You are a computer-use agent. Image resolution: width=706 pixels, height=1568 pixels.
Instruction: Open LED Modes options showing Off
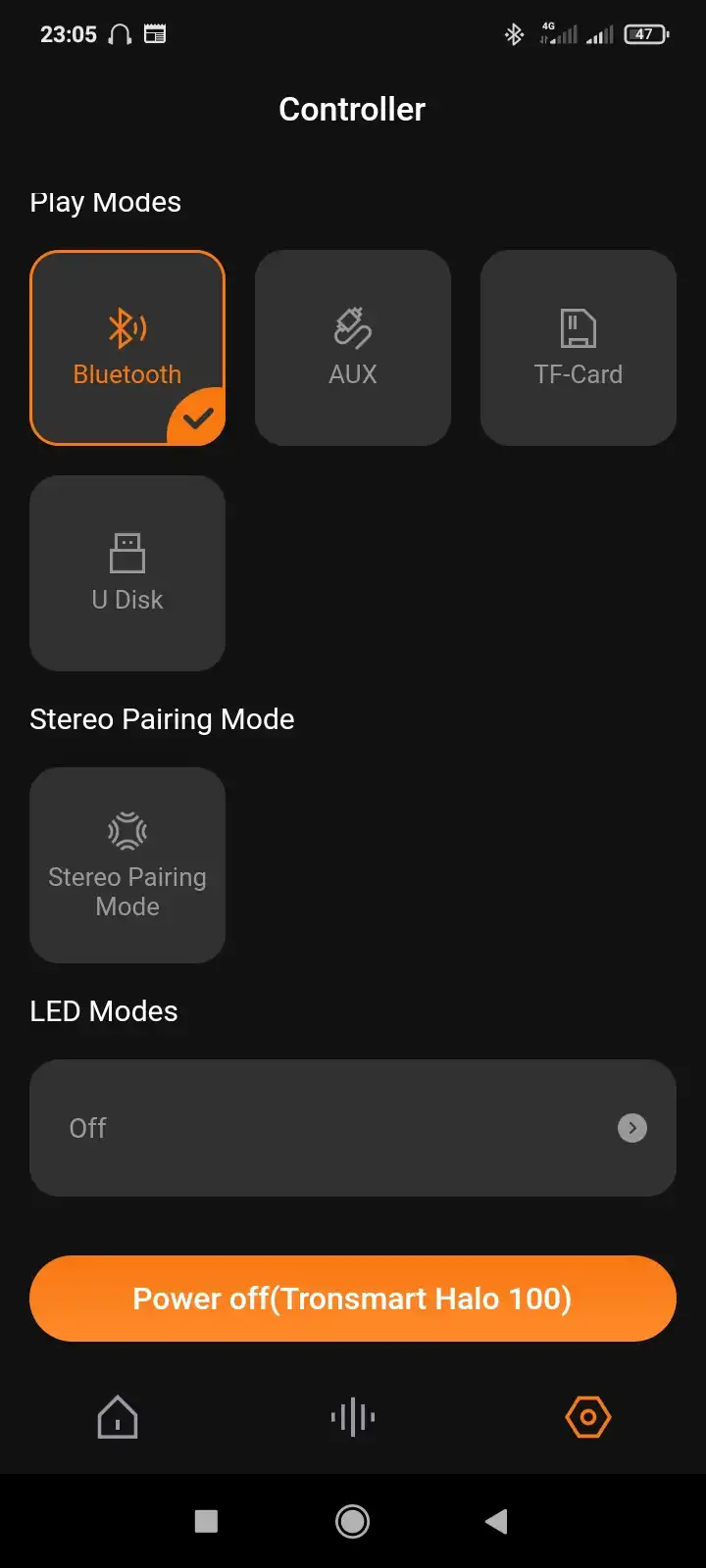pos(353,1128)
